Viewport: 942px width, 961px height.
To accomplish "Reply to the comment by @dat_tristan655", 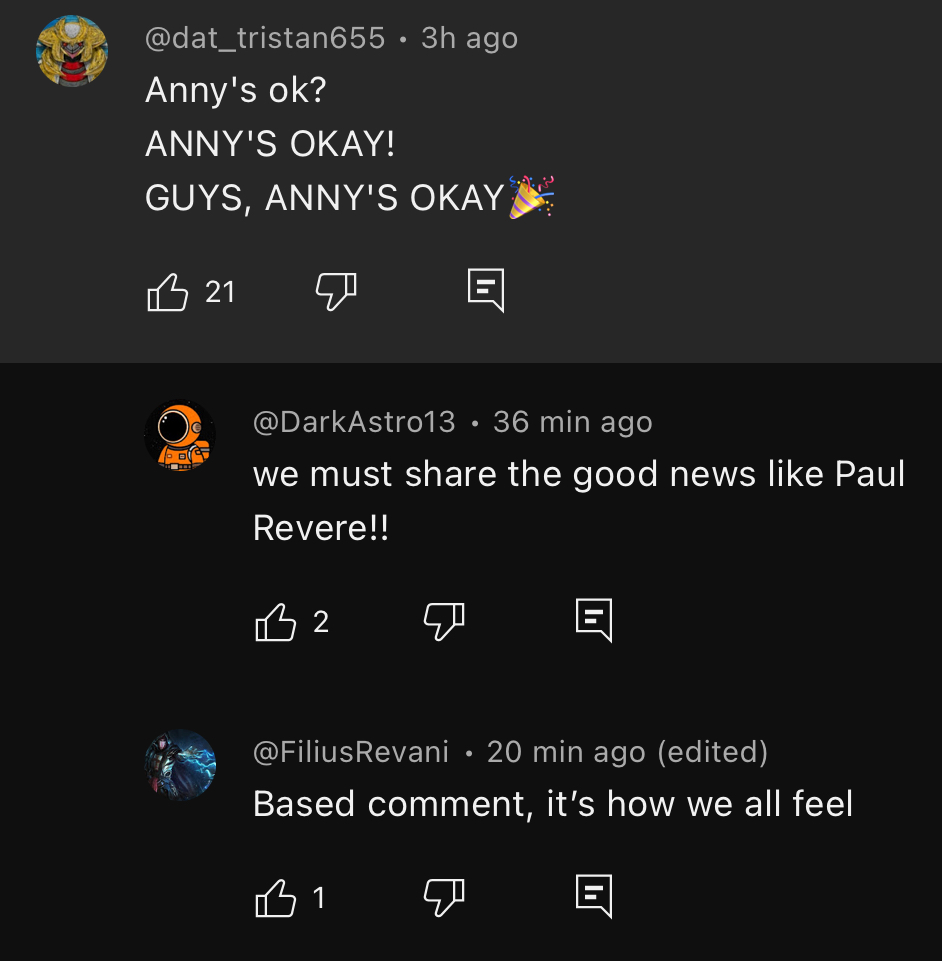I will 486,291.
